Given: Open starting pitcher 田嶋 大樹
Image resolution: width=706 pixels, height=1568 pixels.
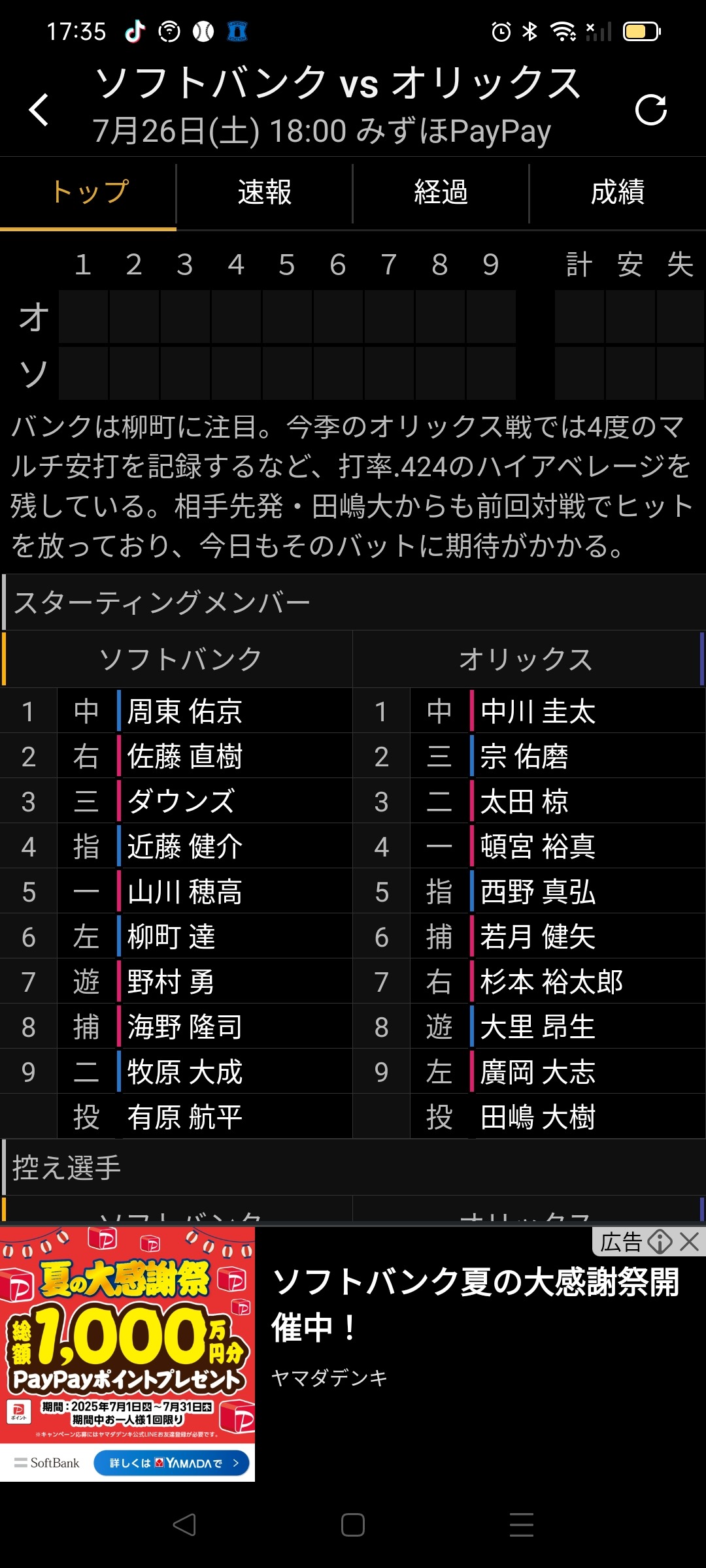Looking at the screenshot, I should (x=538, y=1117).
